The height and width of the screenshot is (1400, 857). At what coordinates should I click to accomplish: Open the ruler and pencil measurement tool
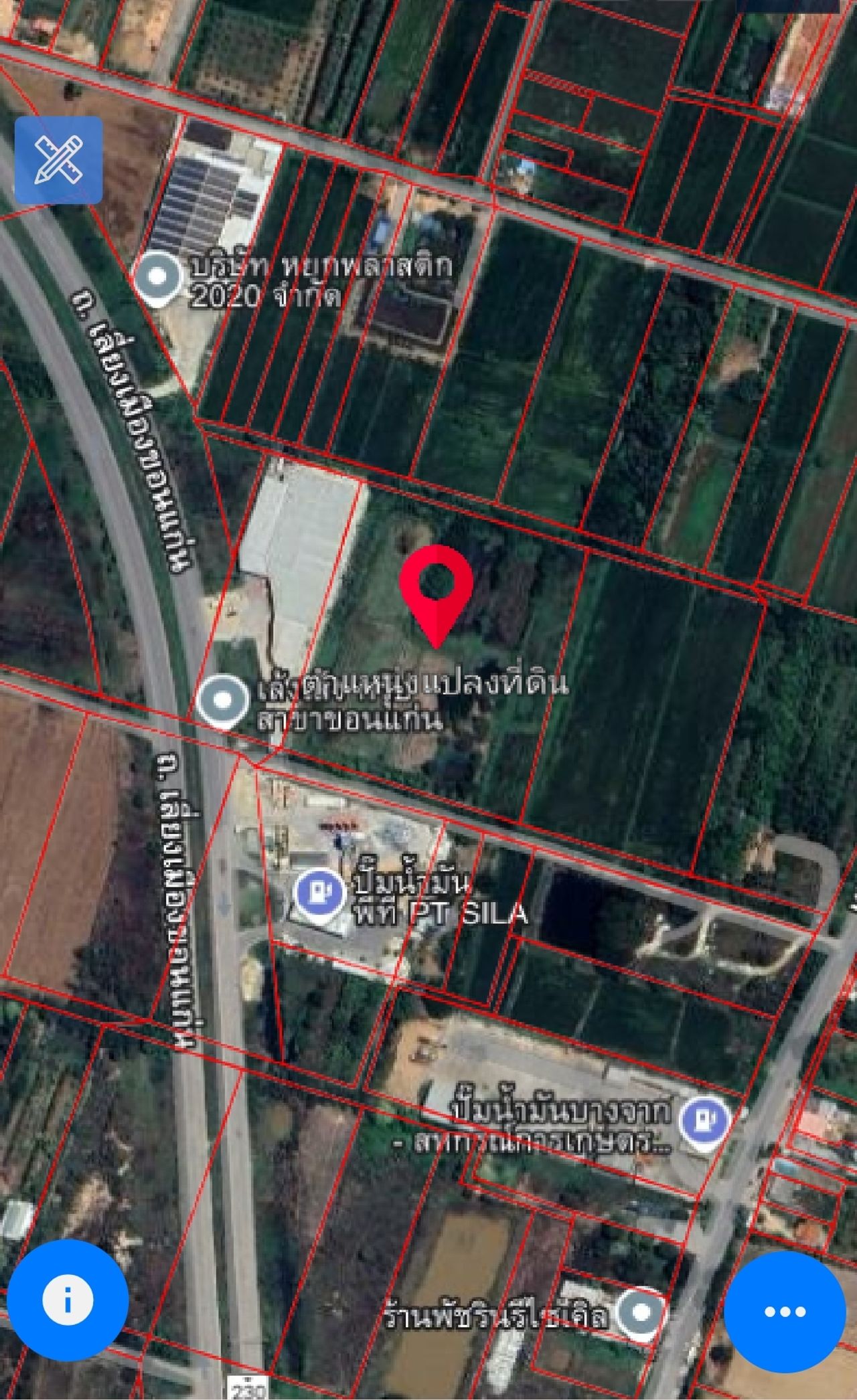pyautogui.click(x=58, y=160)
